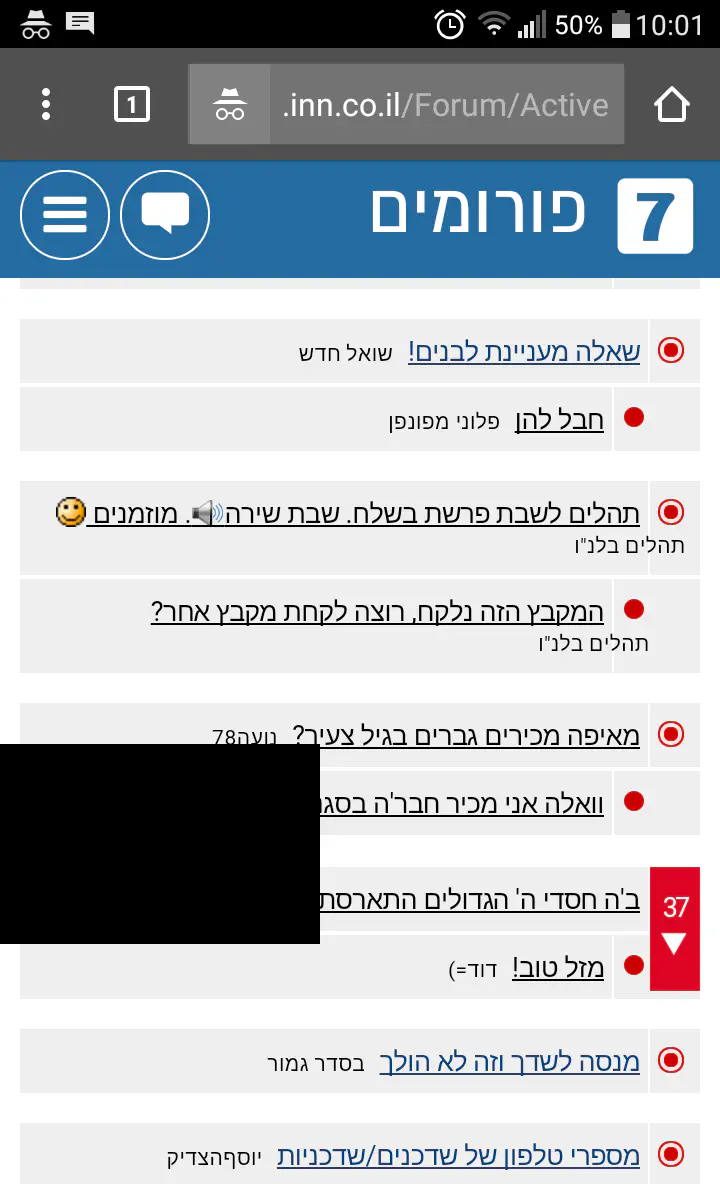Image resolution: width=720 pixels, height=1184 pixels.
Task: Open the forum chat bubble icon
Action: (x=165, y=215)
